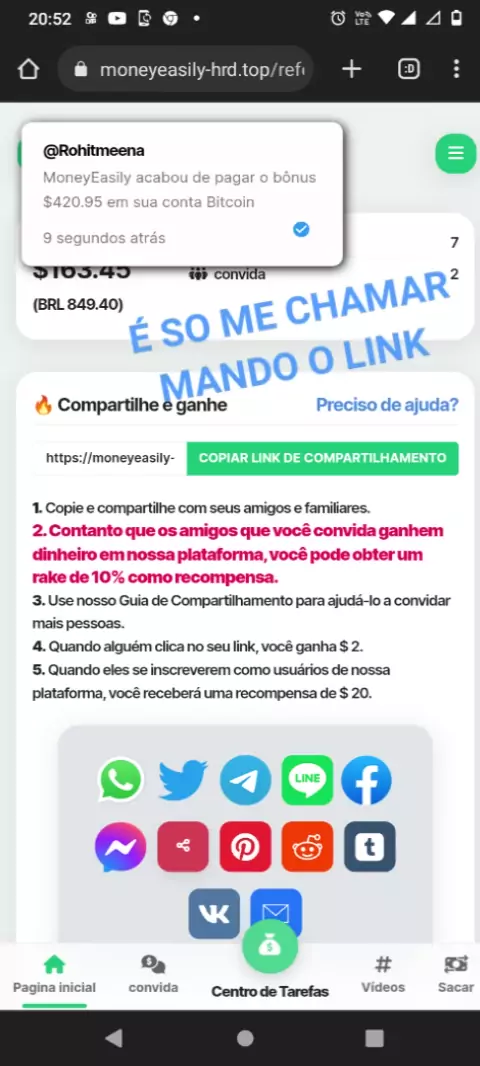Share via Telegram

(x=245, y=780)
